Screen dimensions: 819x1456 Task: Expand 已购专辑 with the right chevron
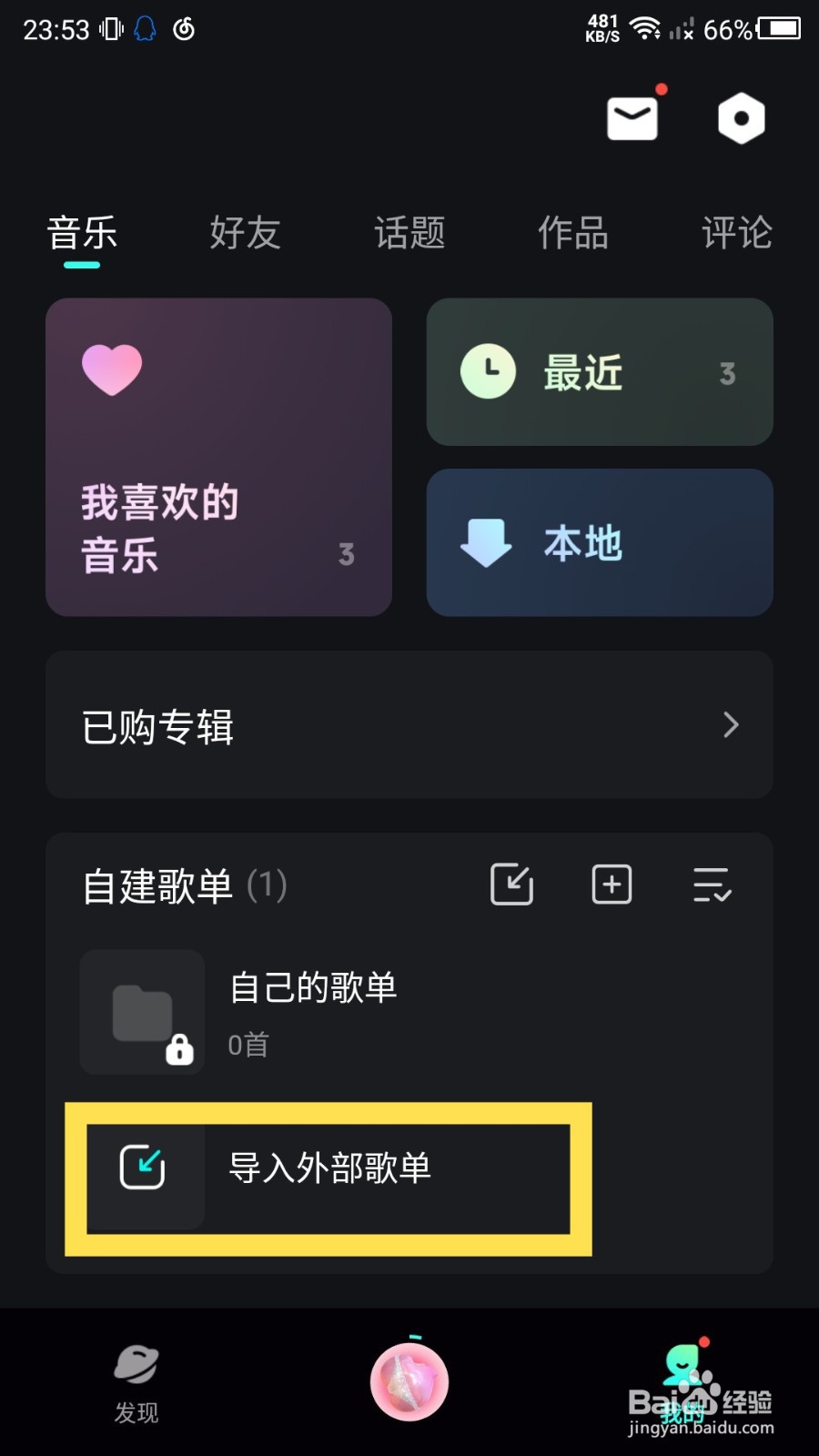[733, 725]
